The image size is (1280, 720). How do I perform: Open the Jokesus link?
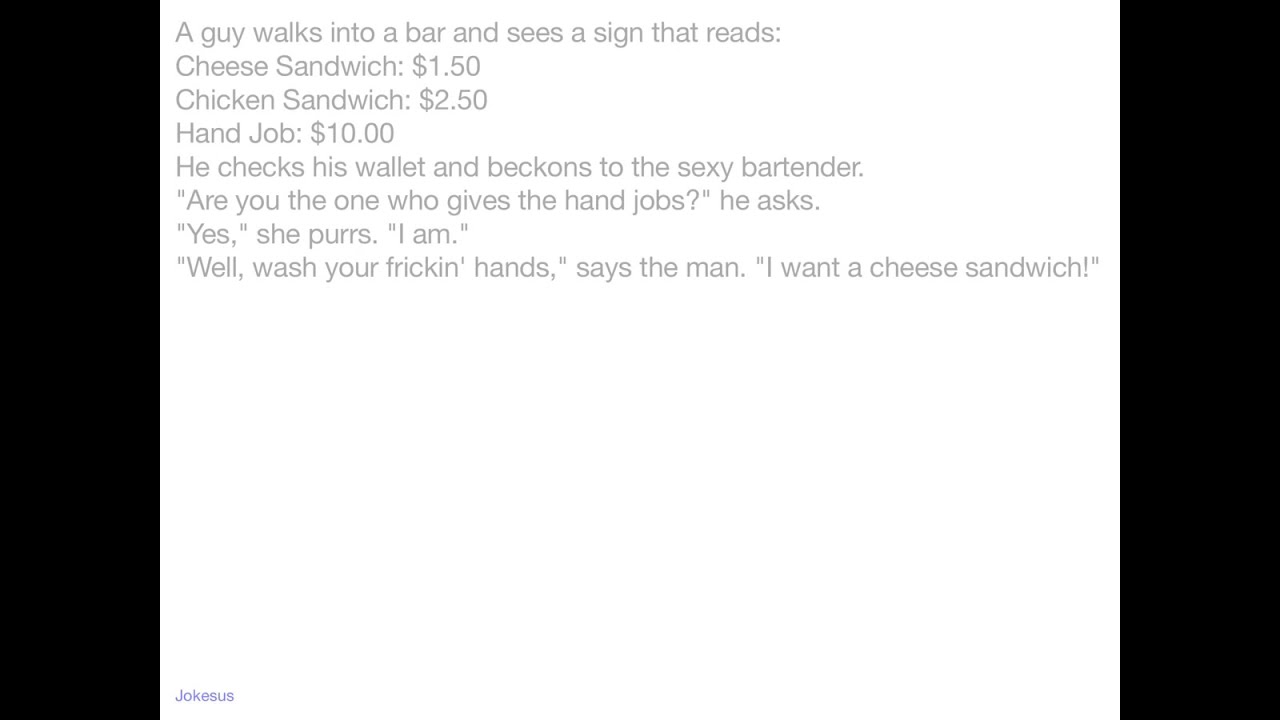coord(204,696)
